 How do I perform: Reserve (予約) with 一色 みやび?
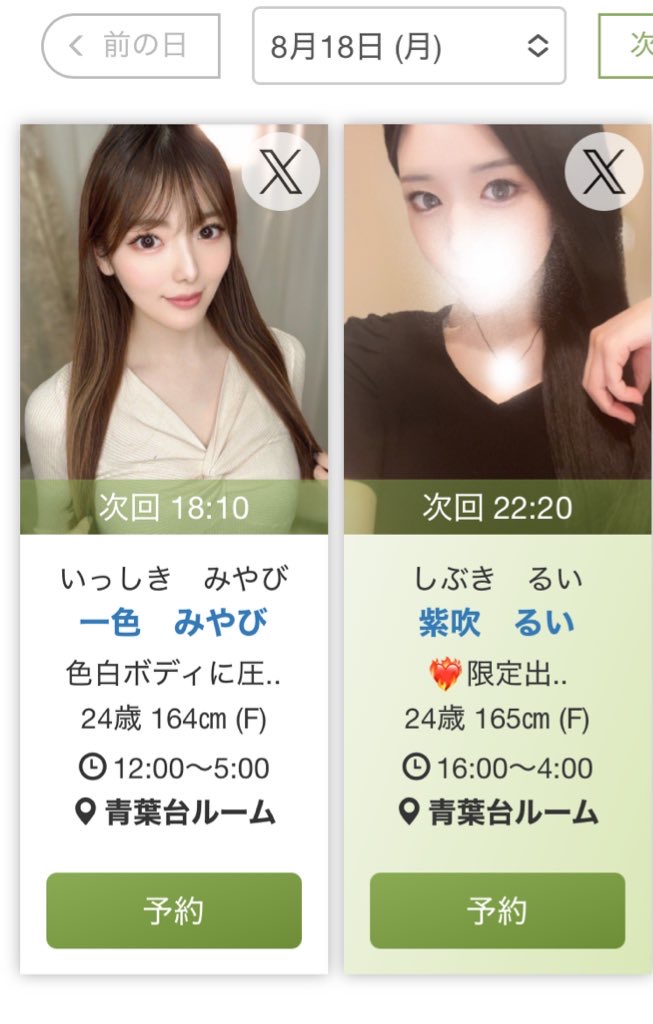coord(173,910)
